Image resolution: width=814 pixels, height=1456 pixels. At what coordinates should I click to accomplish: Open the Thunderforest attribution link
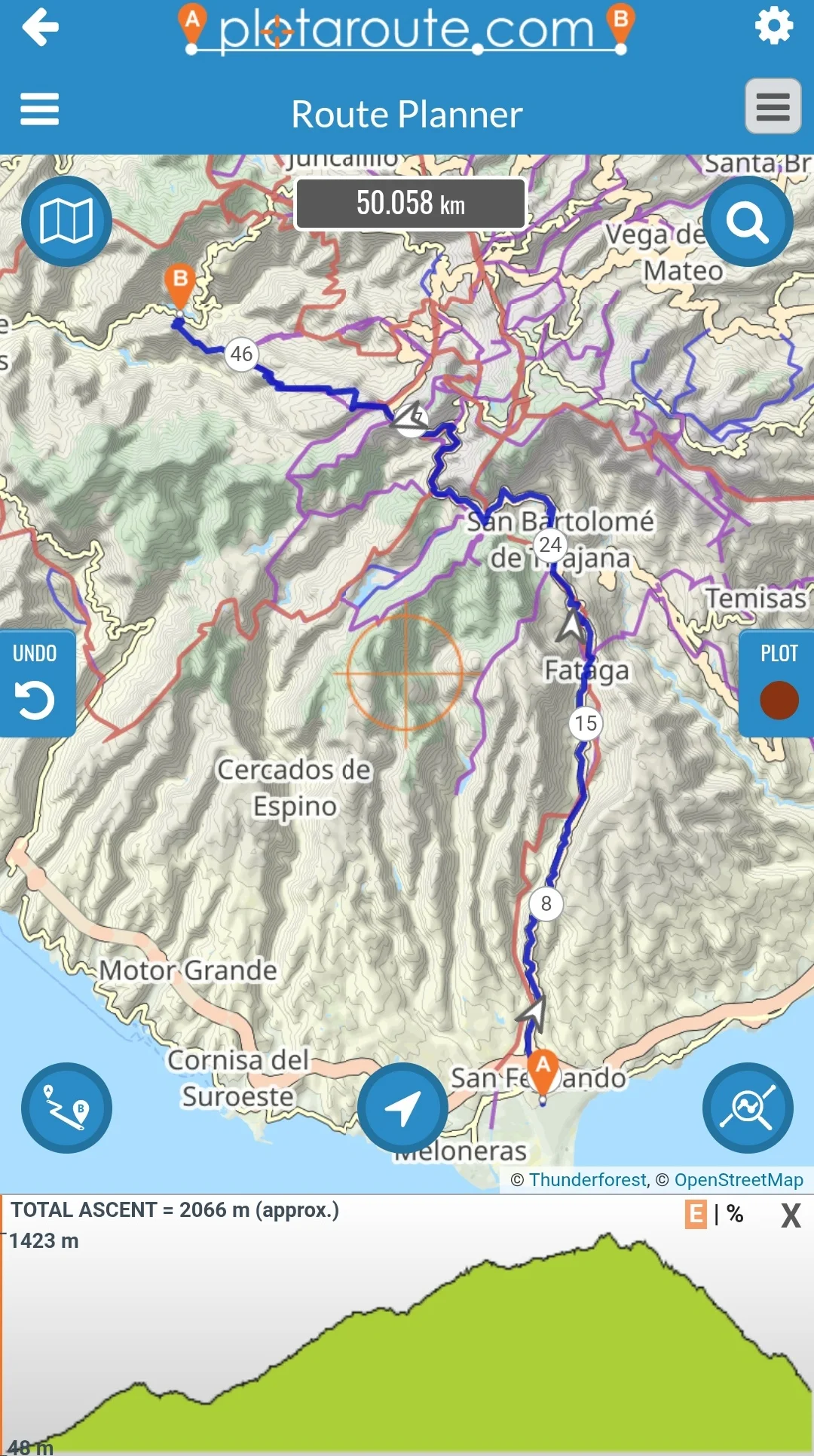(x=588, y=1180)
